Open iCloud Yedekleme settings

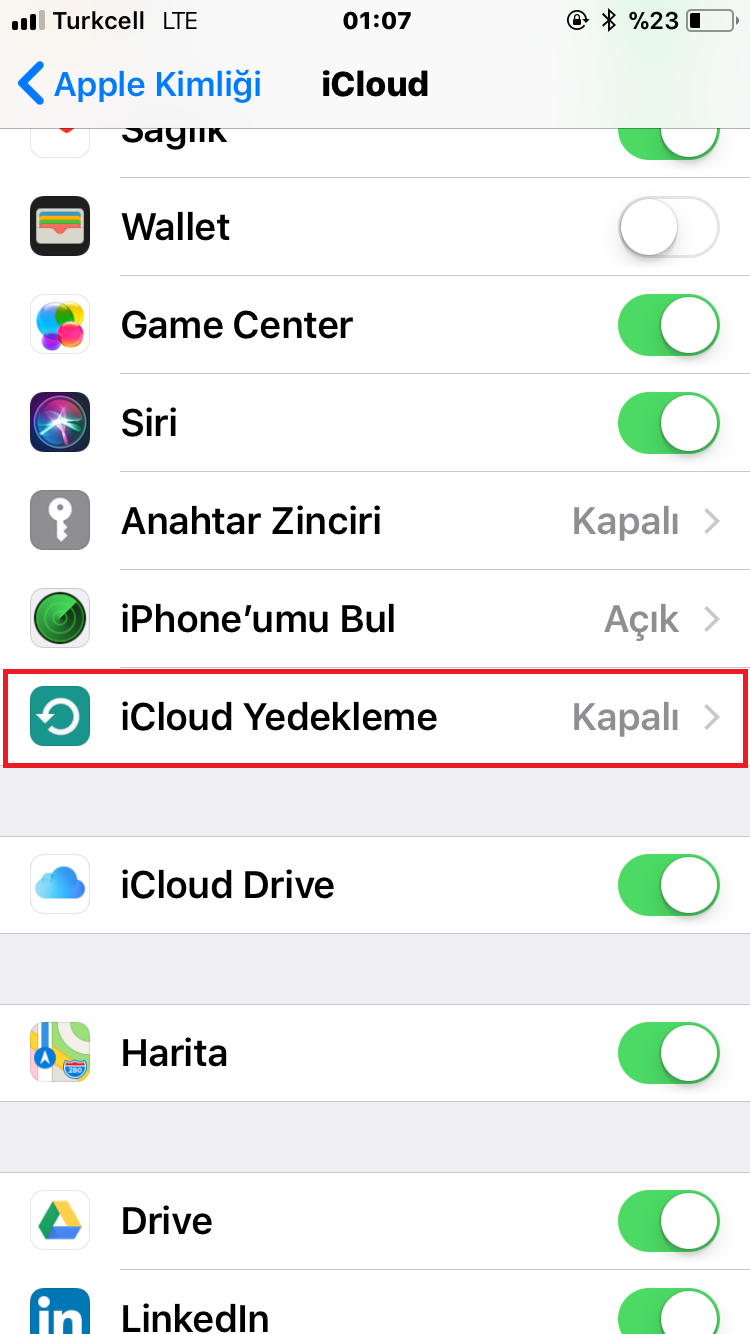point(375,718)
